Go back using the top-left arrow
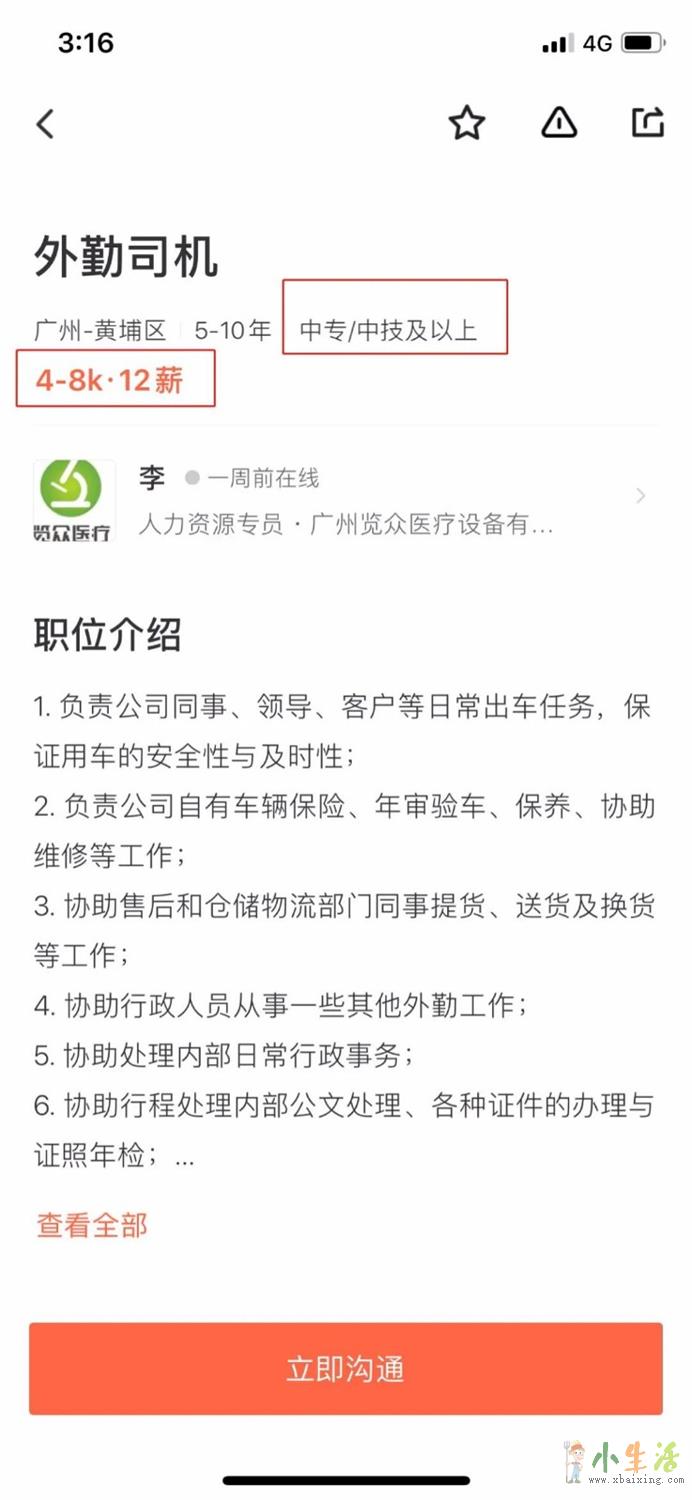 click(45, 124)
